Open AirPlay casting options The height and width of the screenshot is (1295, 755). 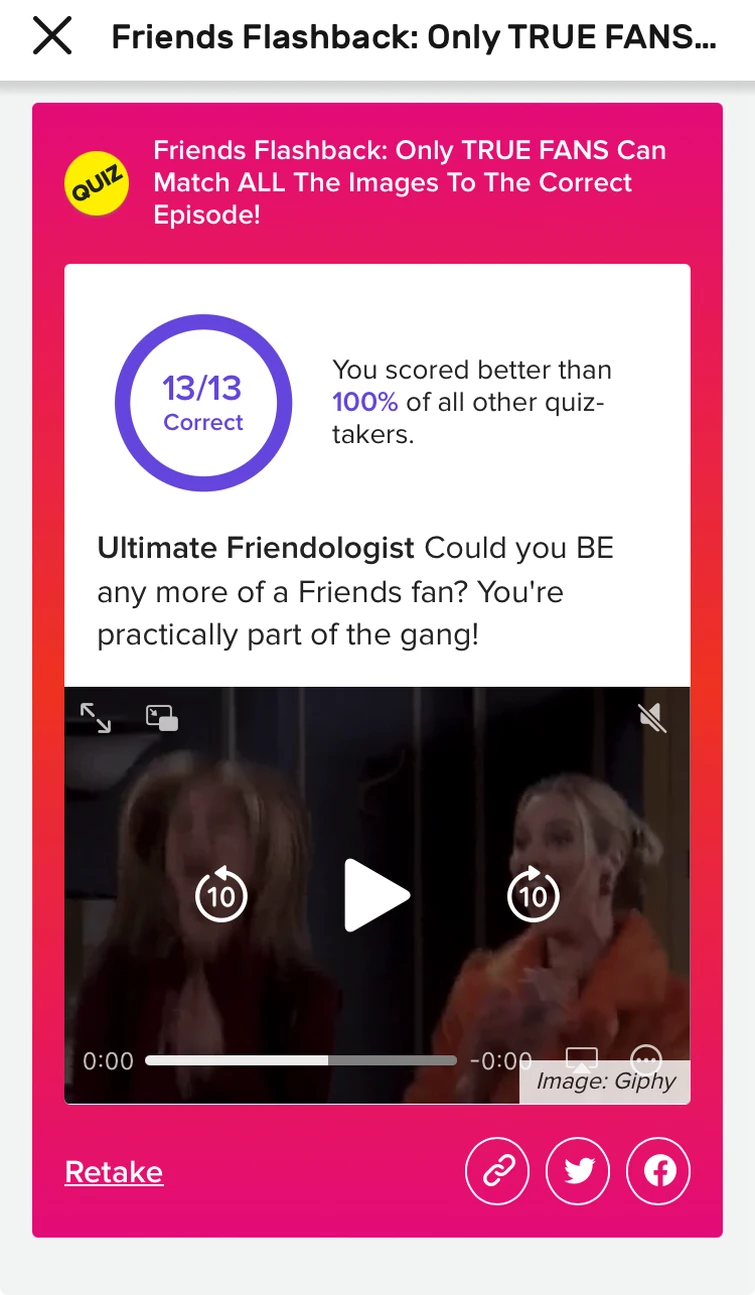tap(582, 1059)
